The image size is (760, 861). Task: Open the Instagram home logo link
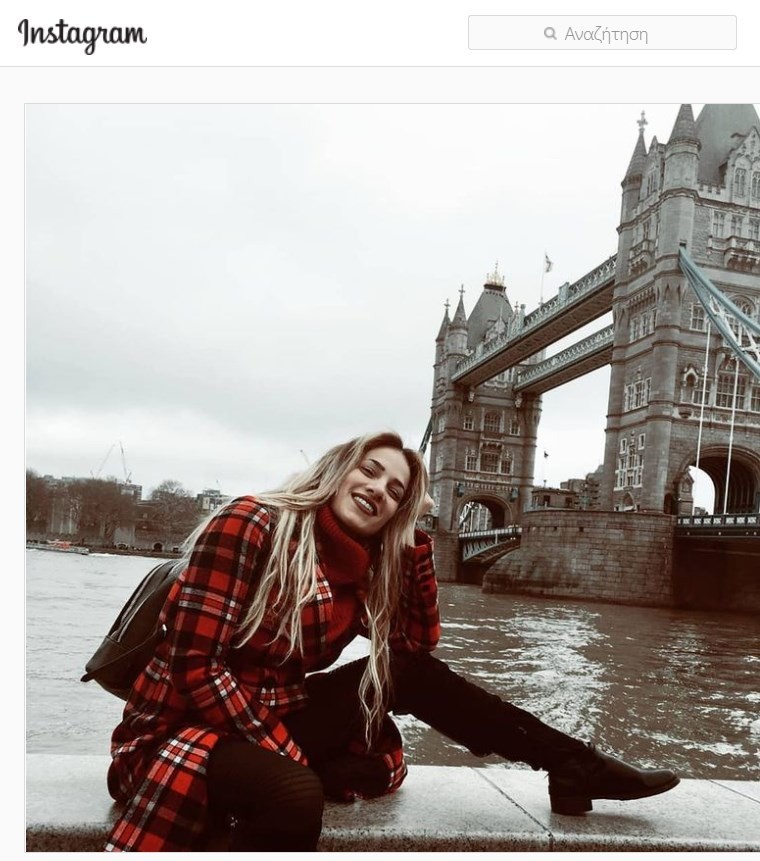[x=82, y=34]
